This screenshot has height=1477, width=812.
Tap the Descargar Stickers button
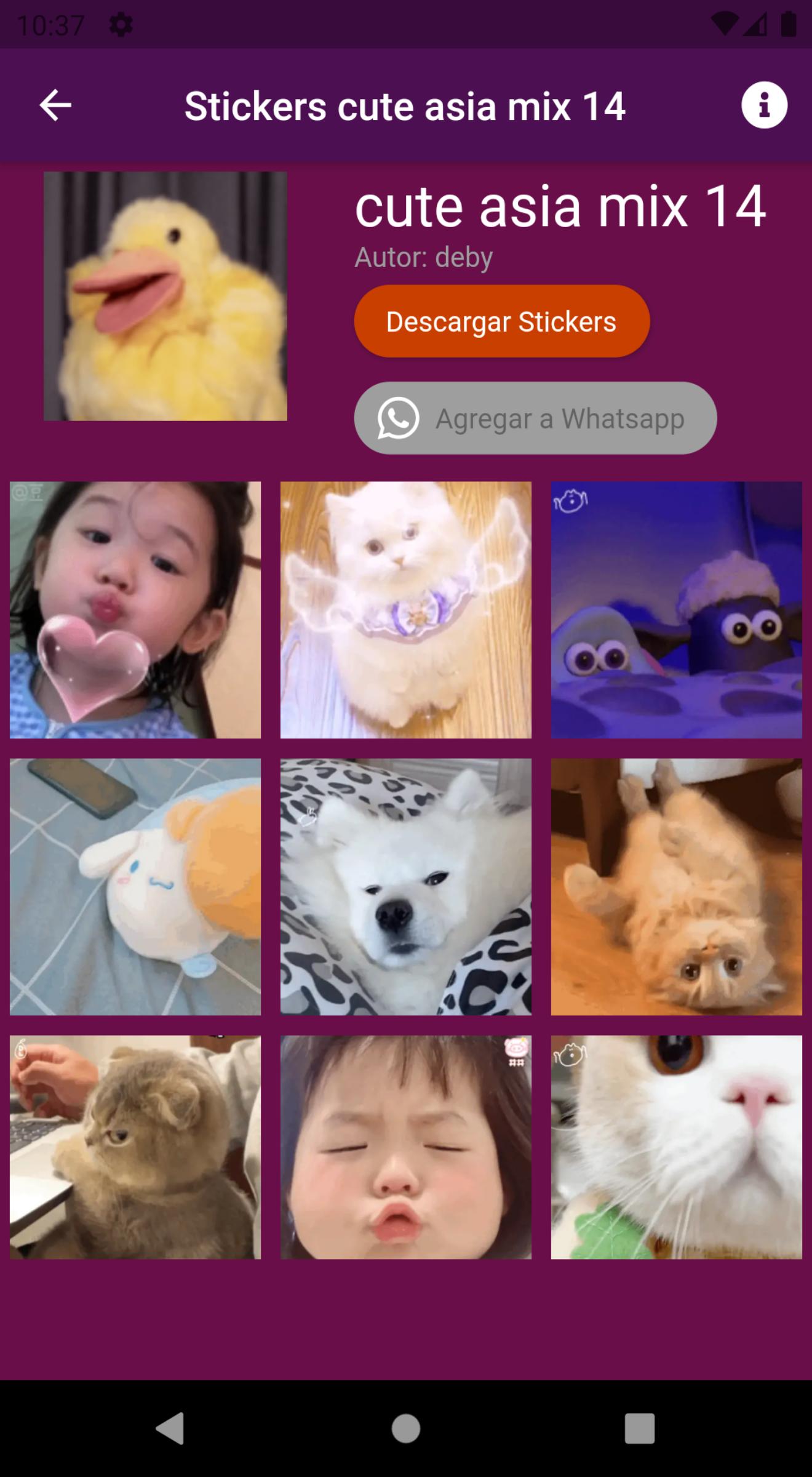[x=502, y=321]
